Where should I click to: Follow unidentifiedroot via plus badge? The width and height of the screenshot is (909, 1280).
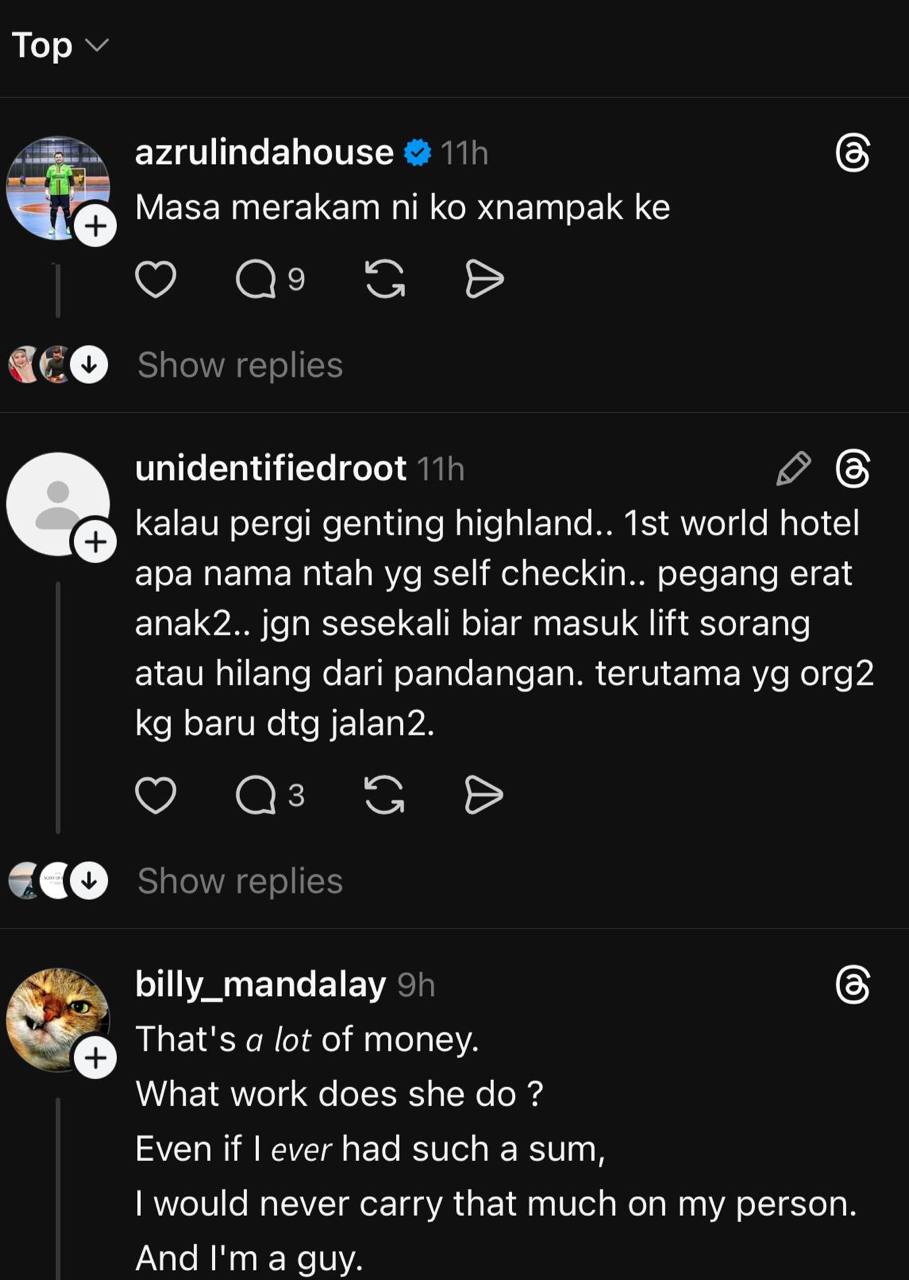click(95, 543)
